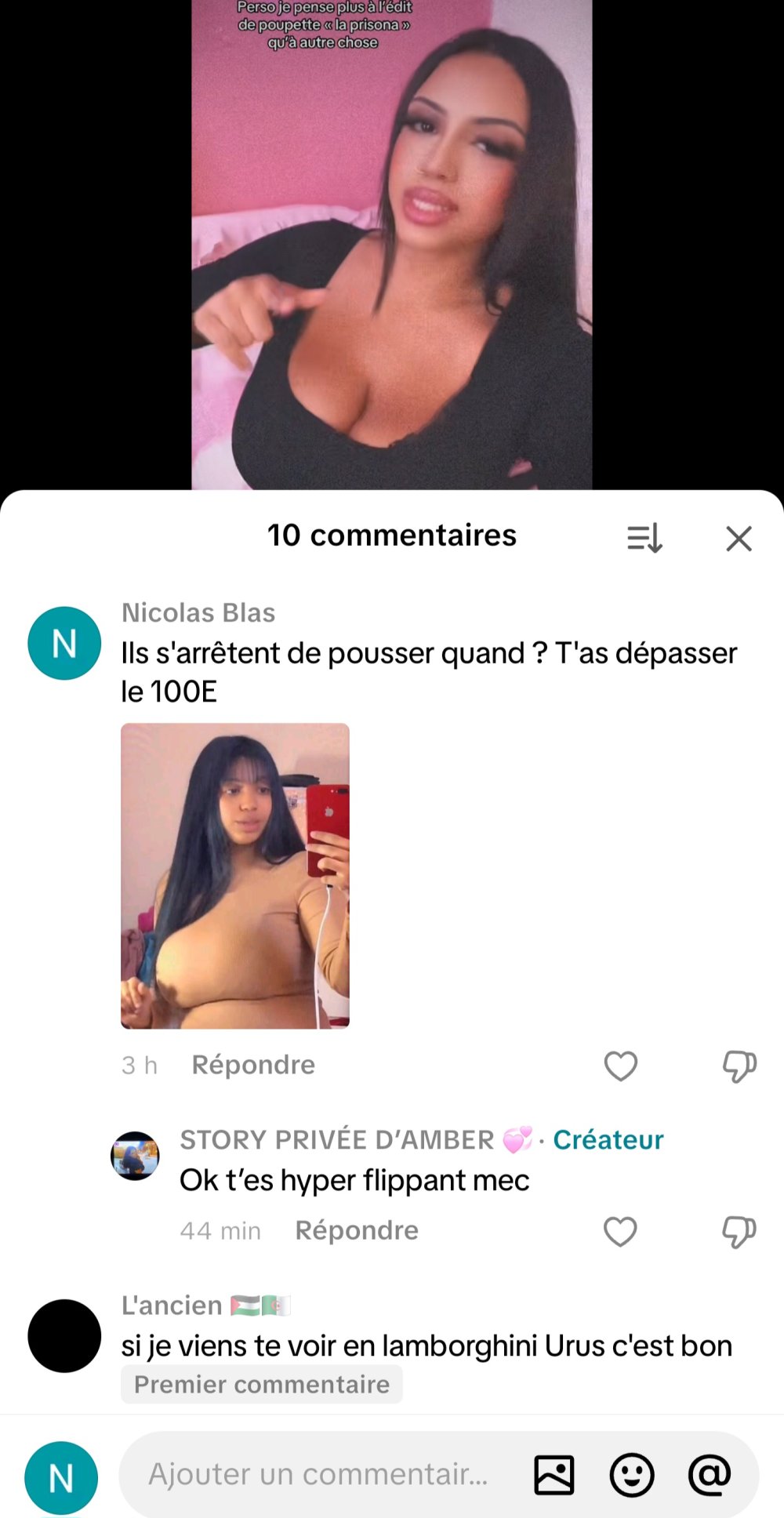Close the comments panel with the X
The image size is (784, 1518).
click(738, 539)
